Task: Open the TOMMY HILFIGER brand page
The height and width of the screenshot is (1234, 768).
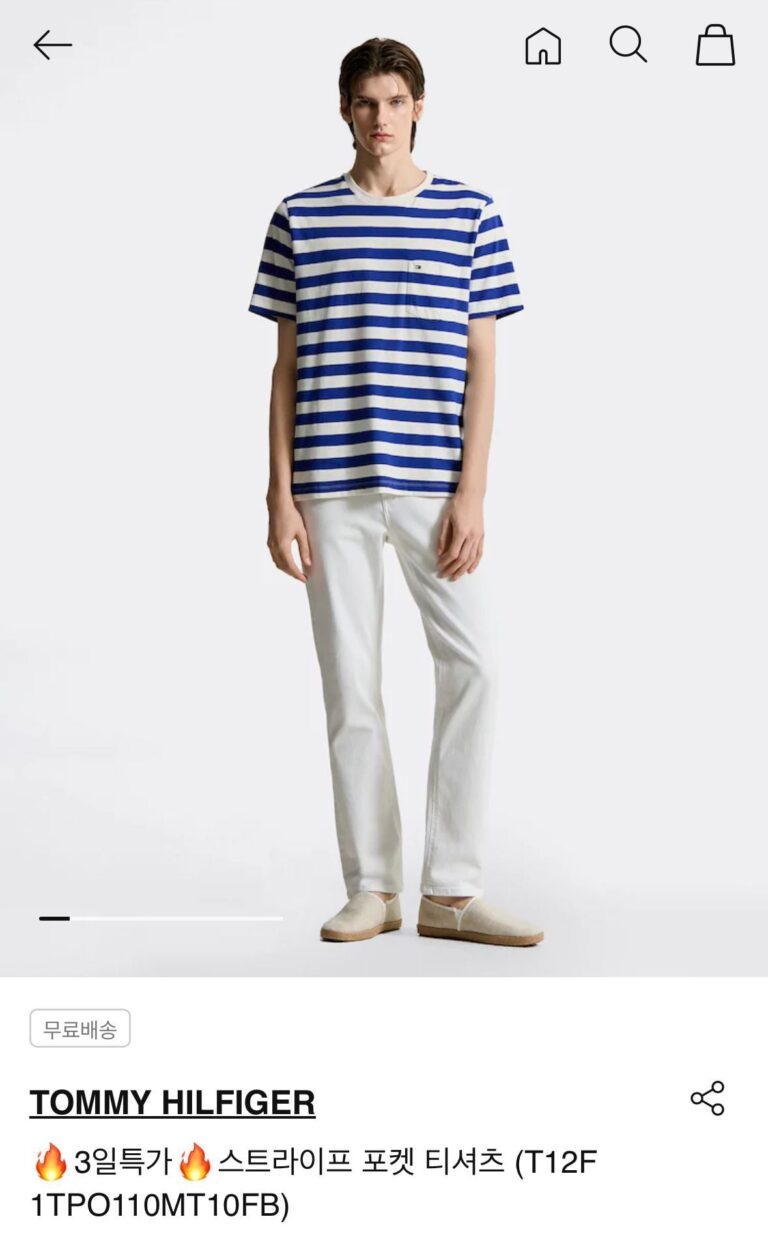Action: (x=172, y=1102)
